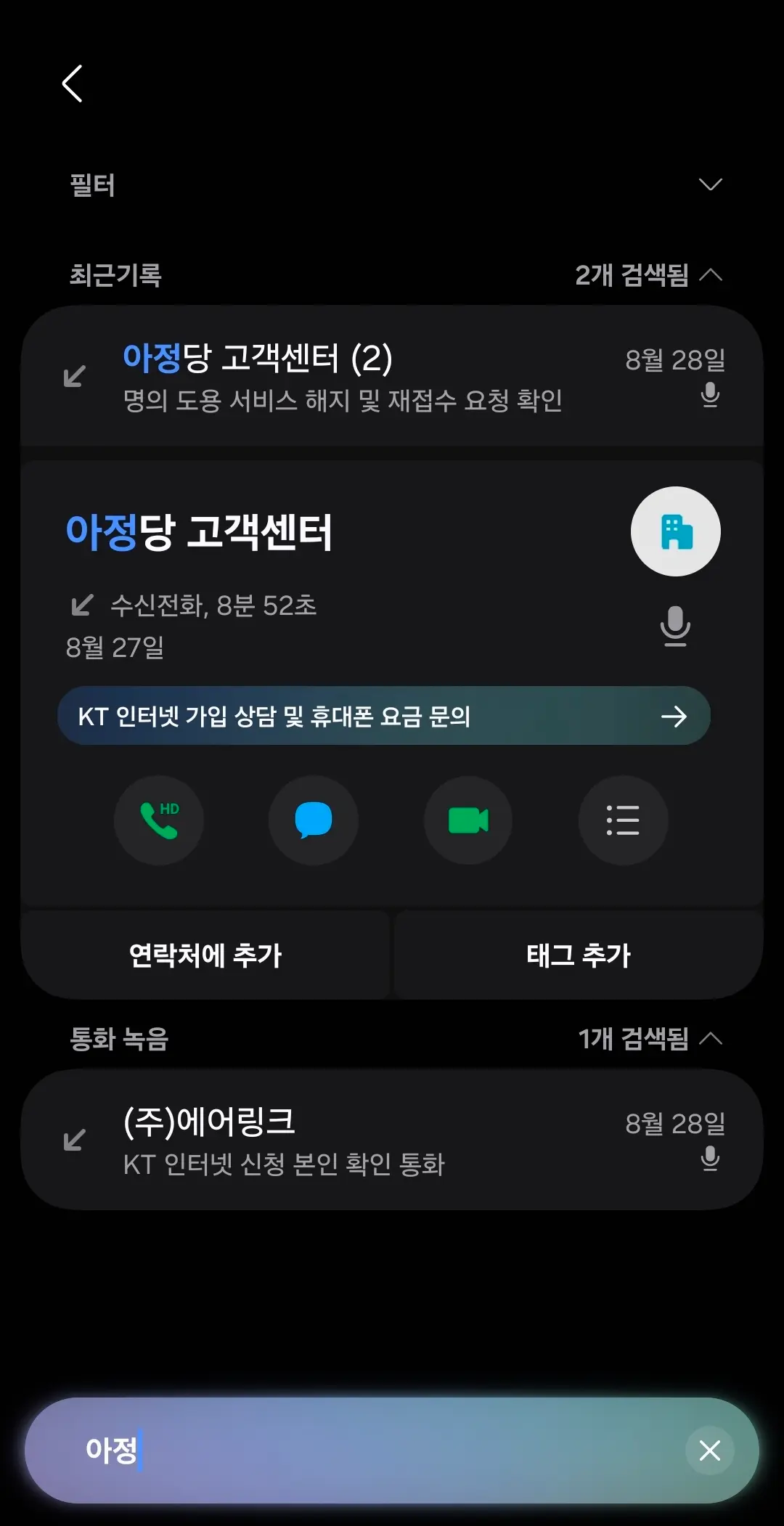Tap 연락처에 추가 to save the contact
This screenshot has width=784, height=1526.
[x=205, y=955]
